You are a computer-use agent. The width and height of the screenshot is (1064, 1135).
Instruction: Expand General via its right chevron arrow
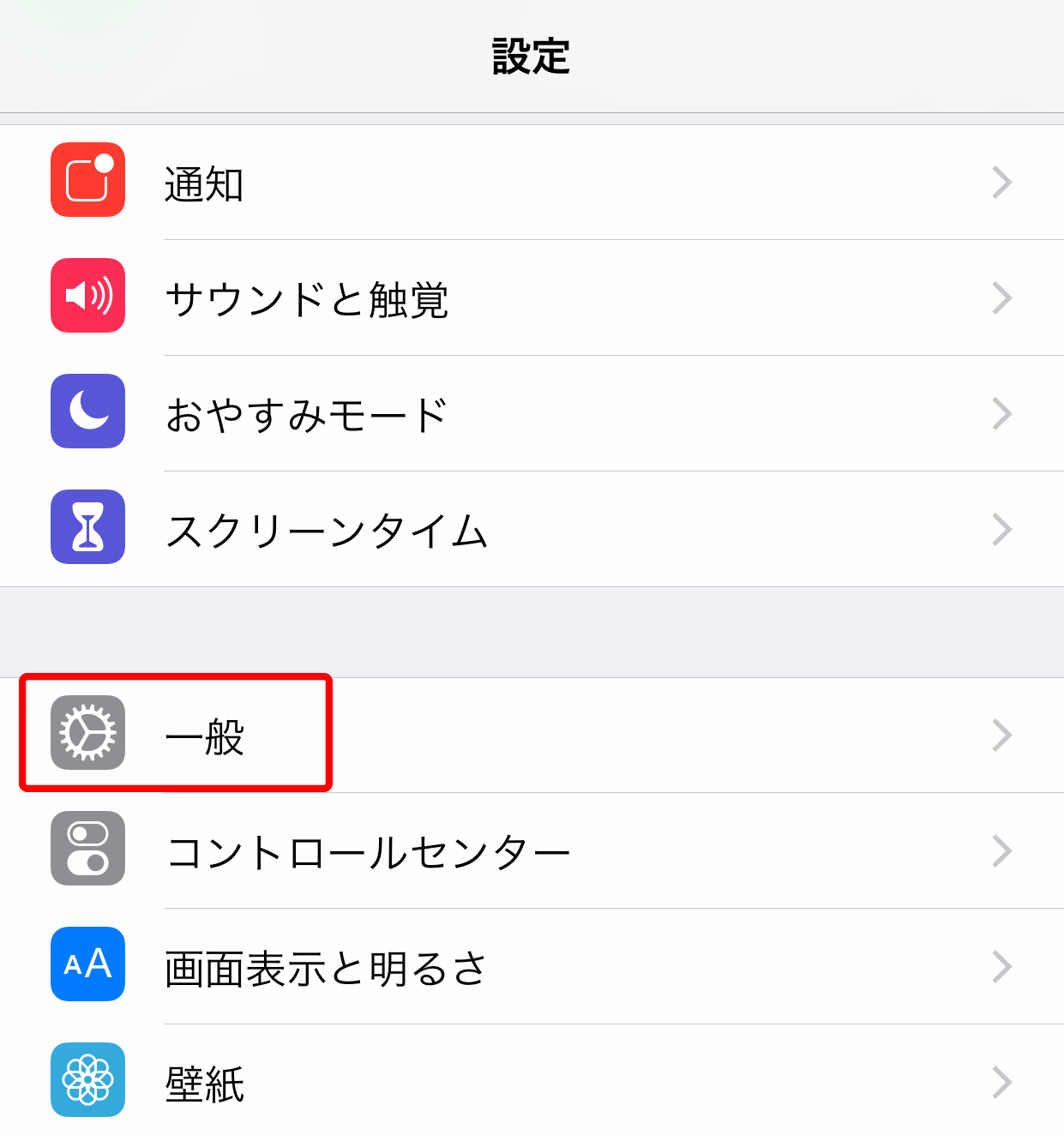click(1001, 736)
